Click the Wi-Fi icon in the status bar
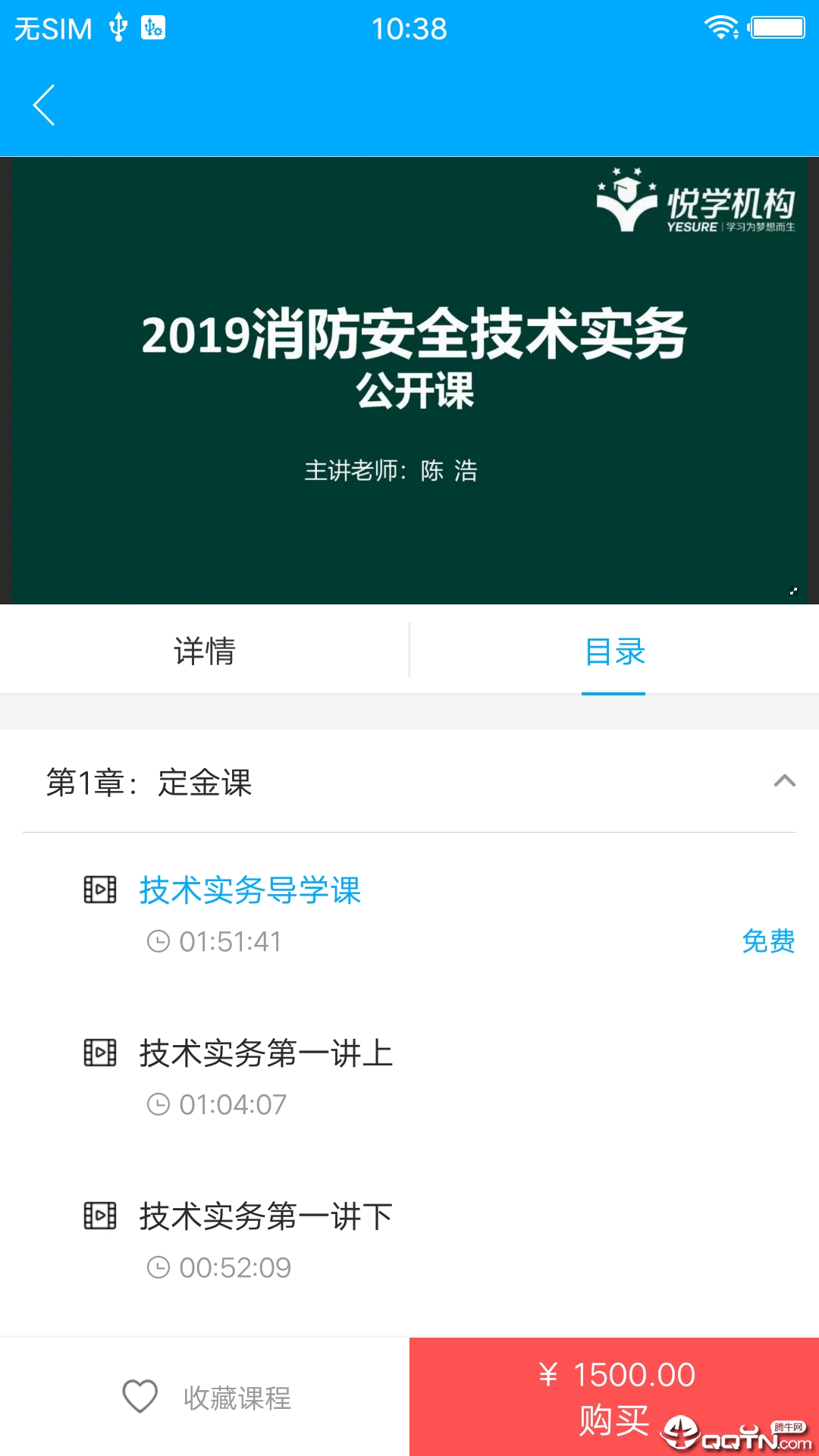This screenshot has height=1456, width=819. [720, 27]
